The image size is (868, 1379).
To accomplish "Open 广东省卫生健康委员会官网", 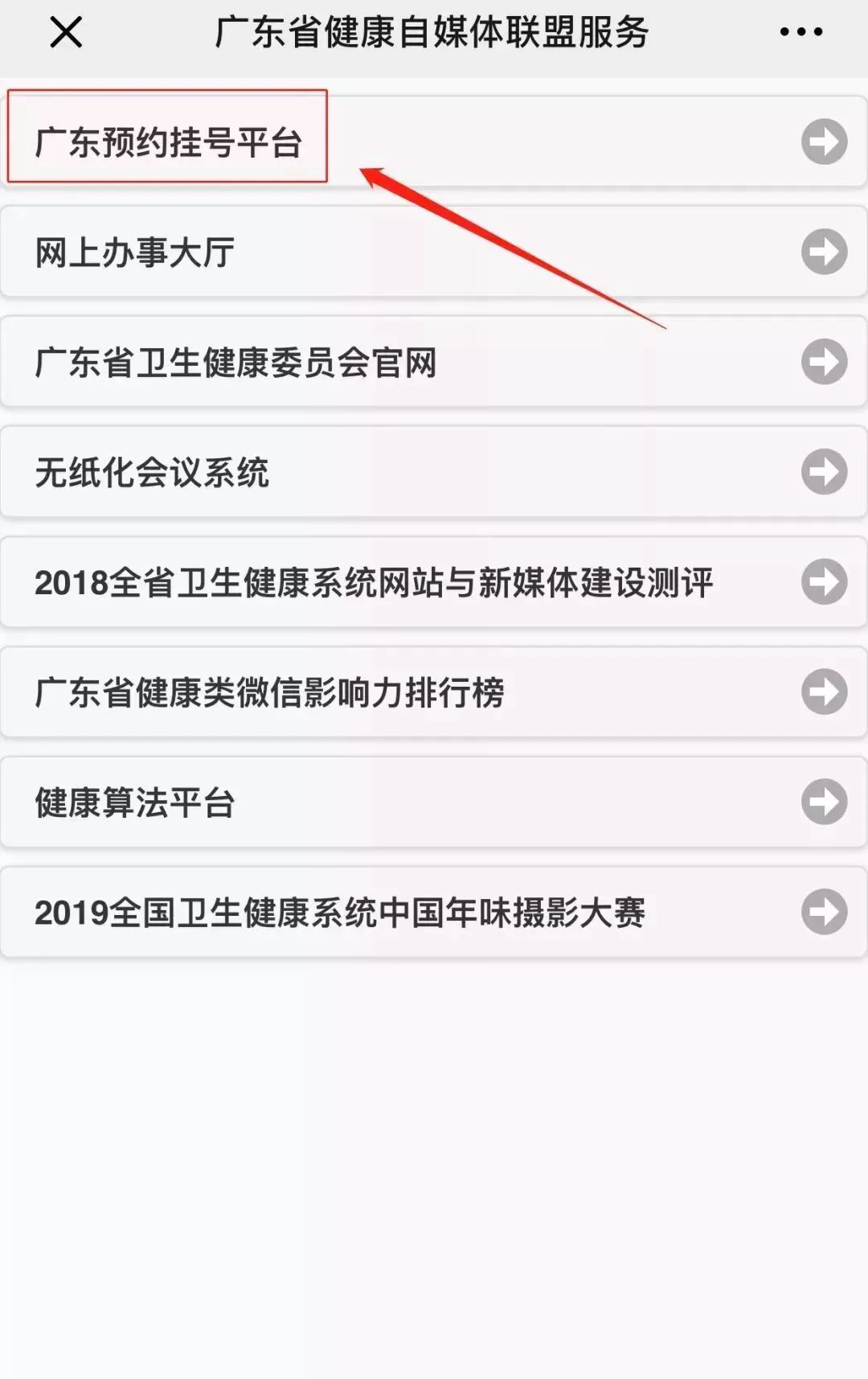I will coord(235,363).
